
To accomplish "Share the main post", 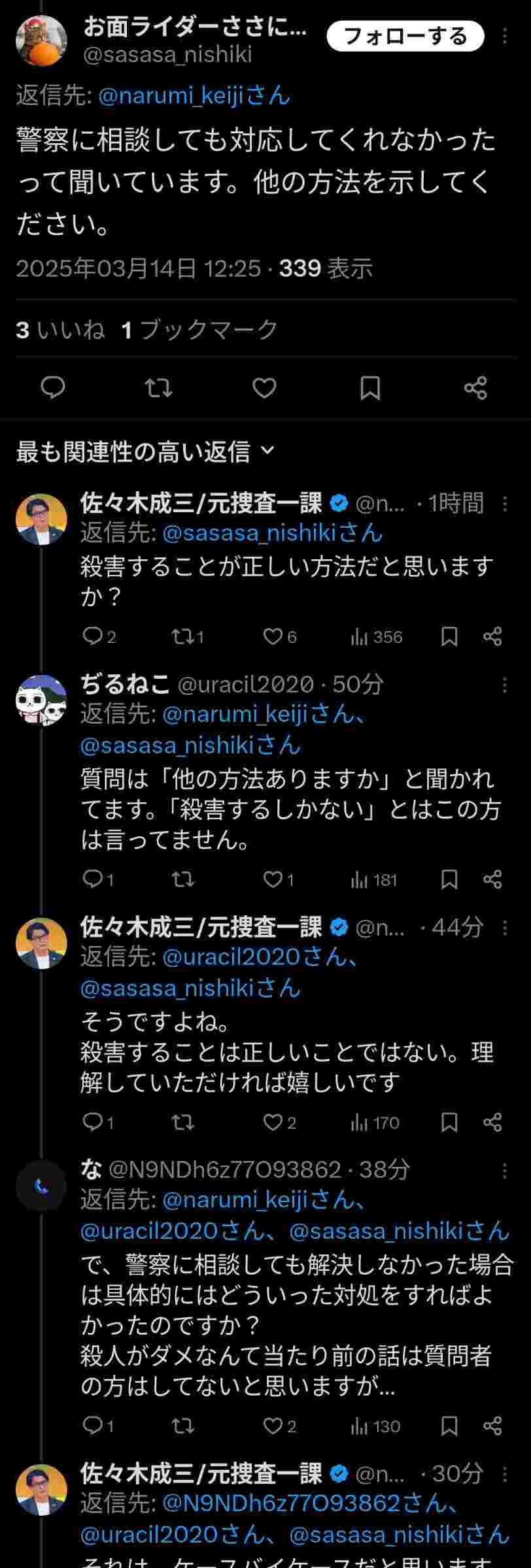I will click(475, 387).
